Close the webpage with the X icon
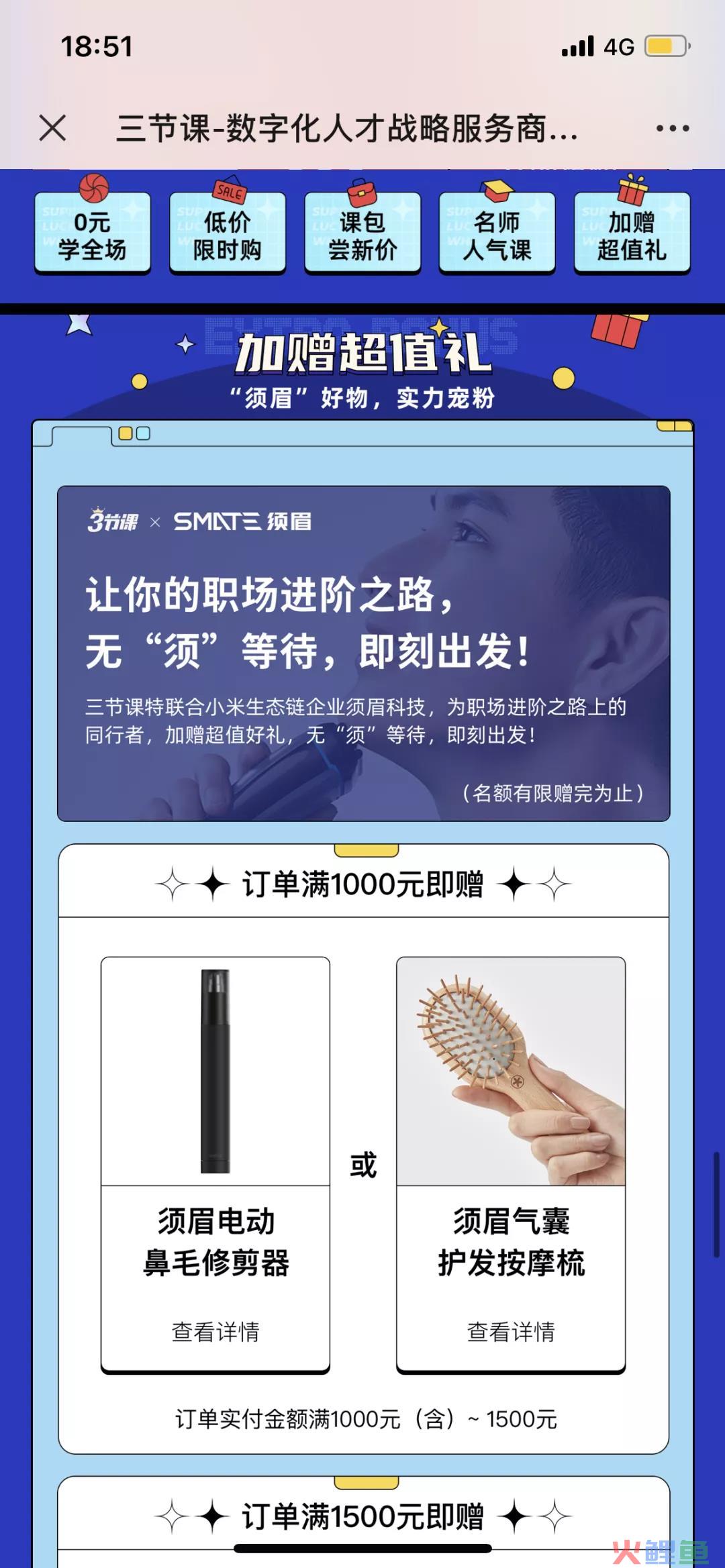This screenshot has height=1568, width=725. point(52,127)
